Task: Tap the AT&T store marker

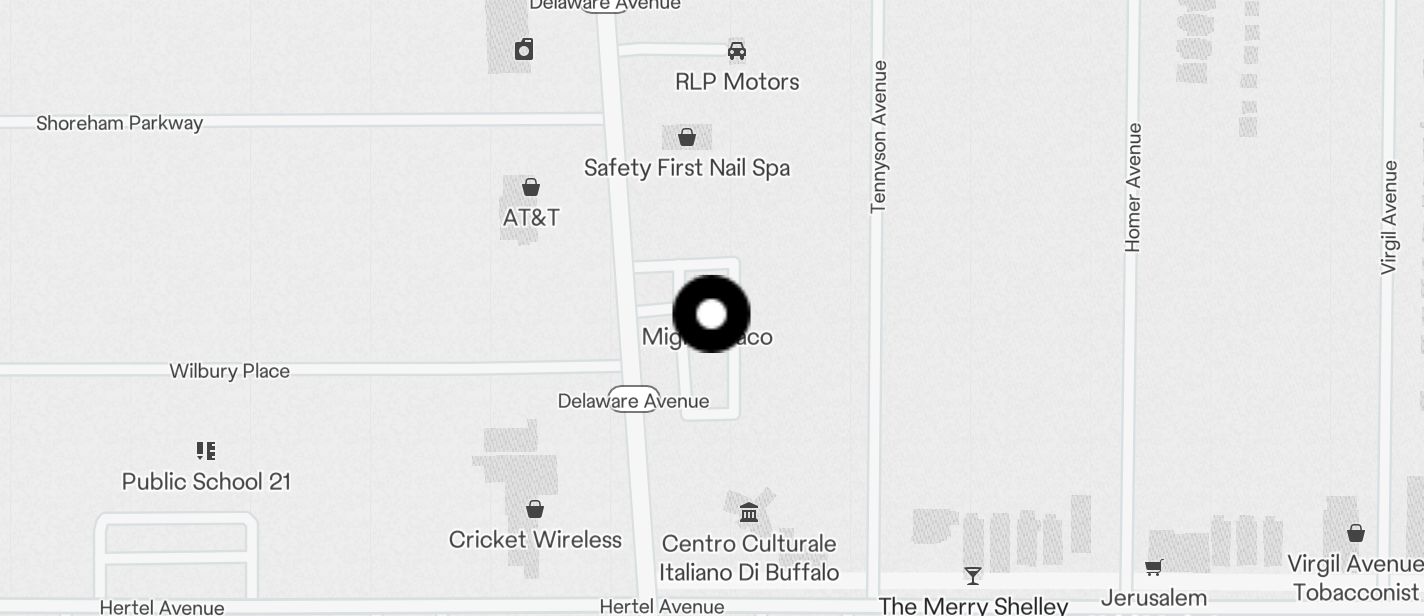Action: coord(531,187)
